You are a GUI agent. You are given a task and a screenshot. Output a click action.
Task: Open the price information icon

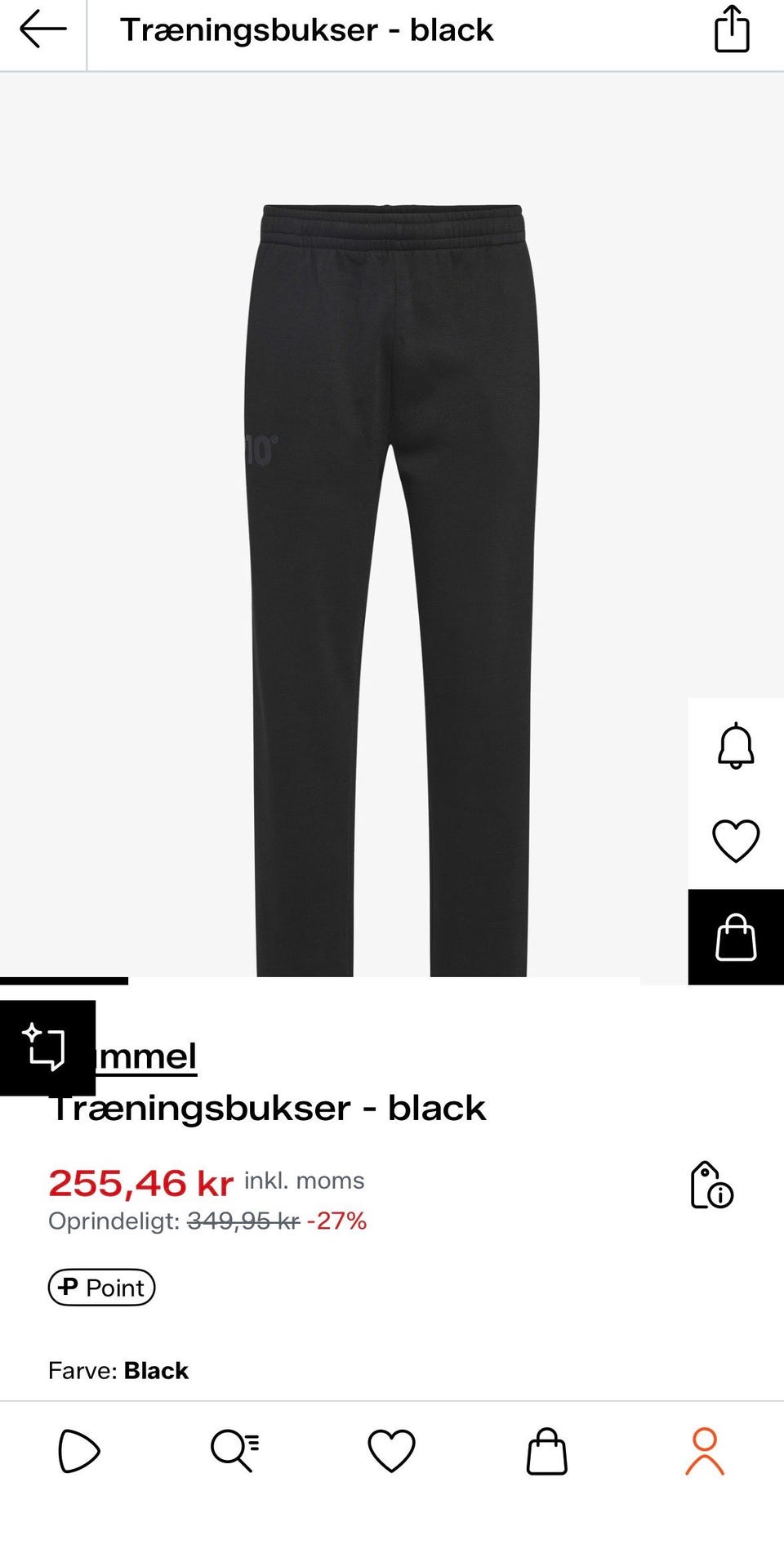click(711, 1185)
